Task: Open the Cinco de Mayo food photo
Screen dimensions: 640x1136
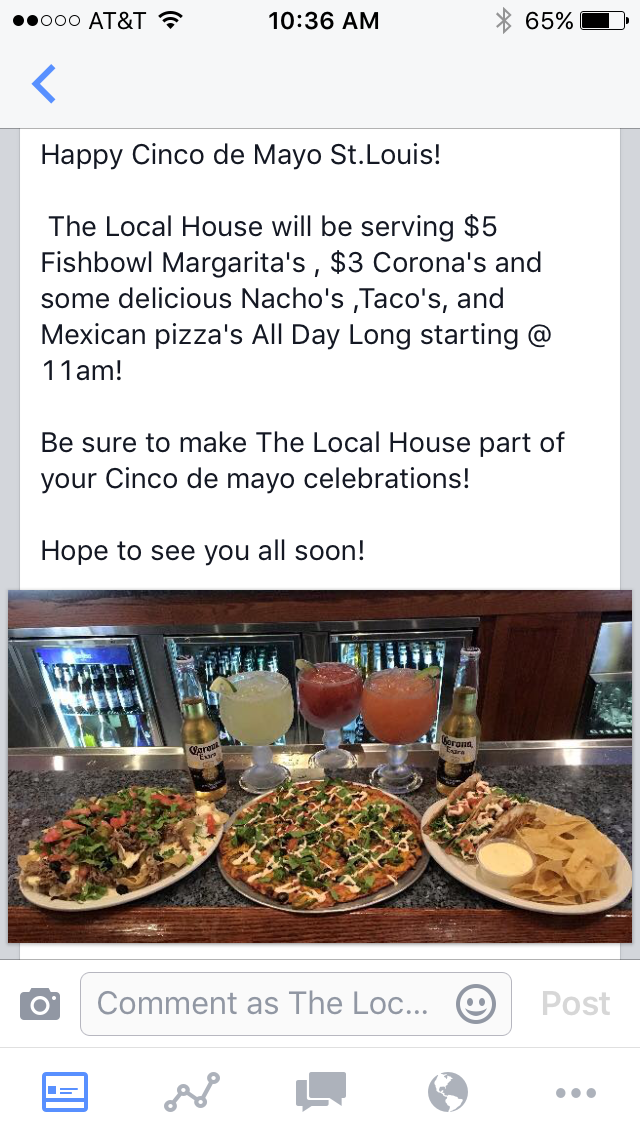Action: [x=320, y=765]
